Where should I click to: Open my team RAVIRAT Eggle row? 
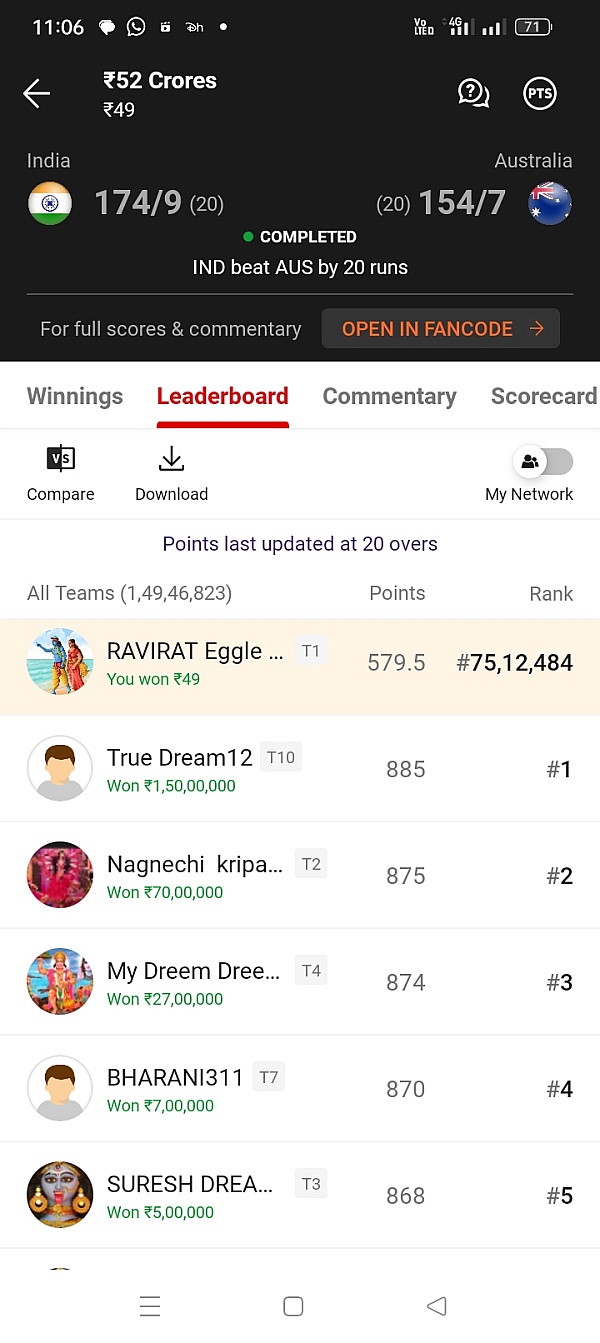coord(300,663)
